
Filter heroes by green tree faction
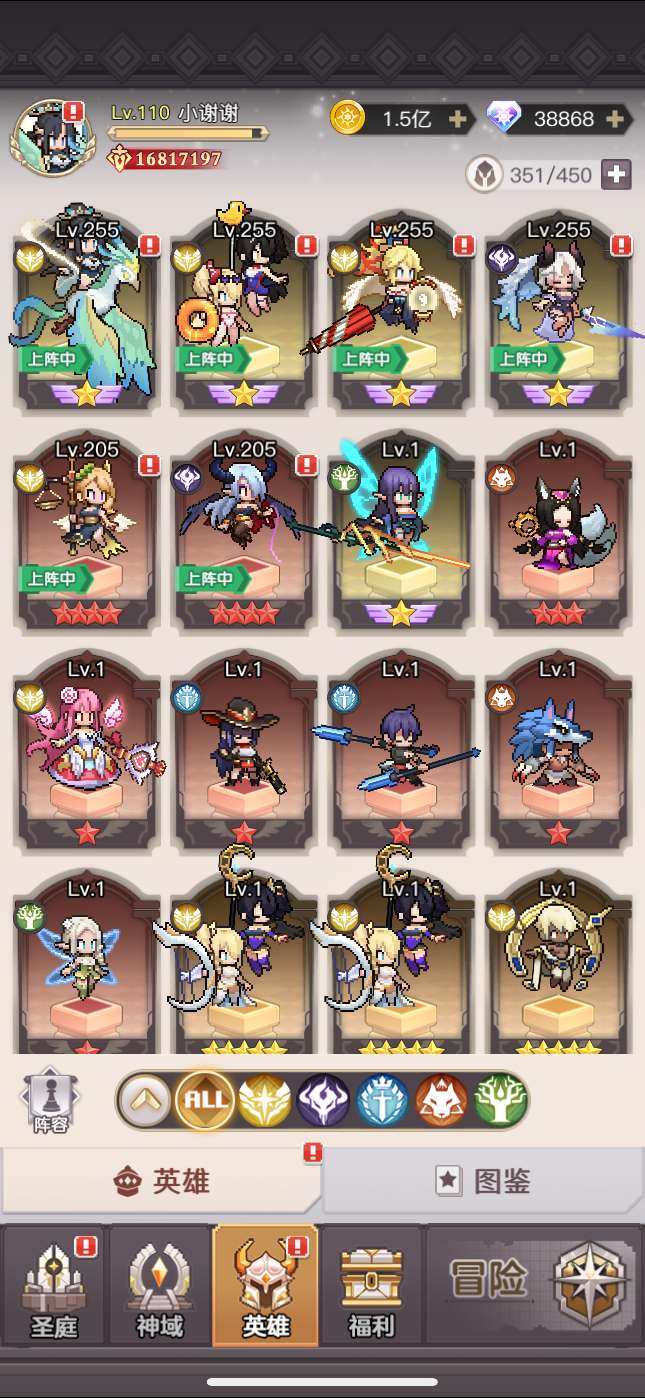click(x=500, y=1101)
